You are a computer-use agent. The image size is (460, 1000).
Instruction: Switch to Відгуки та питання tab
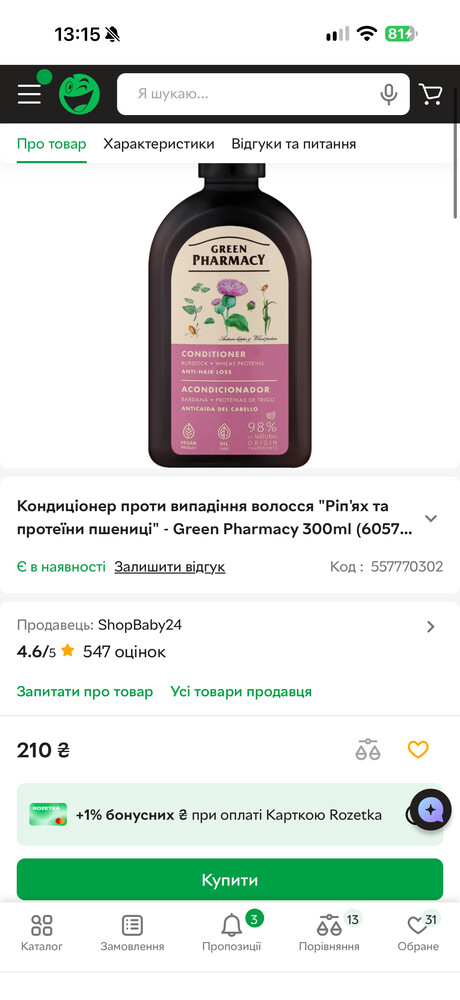click(x=293, y=143)
